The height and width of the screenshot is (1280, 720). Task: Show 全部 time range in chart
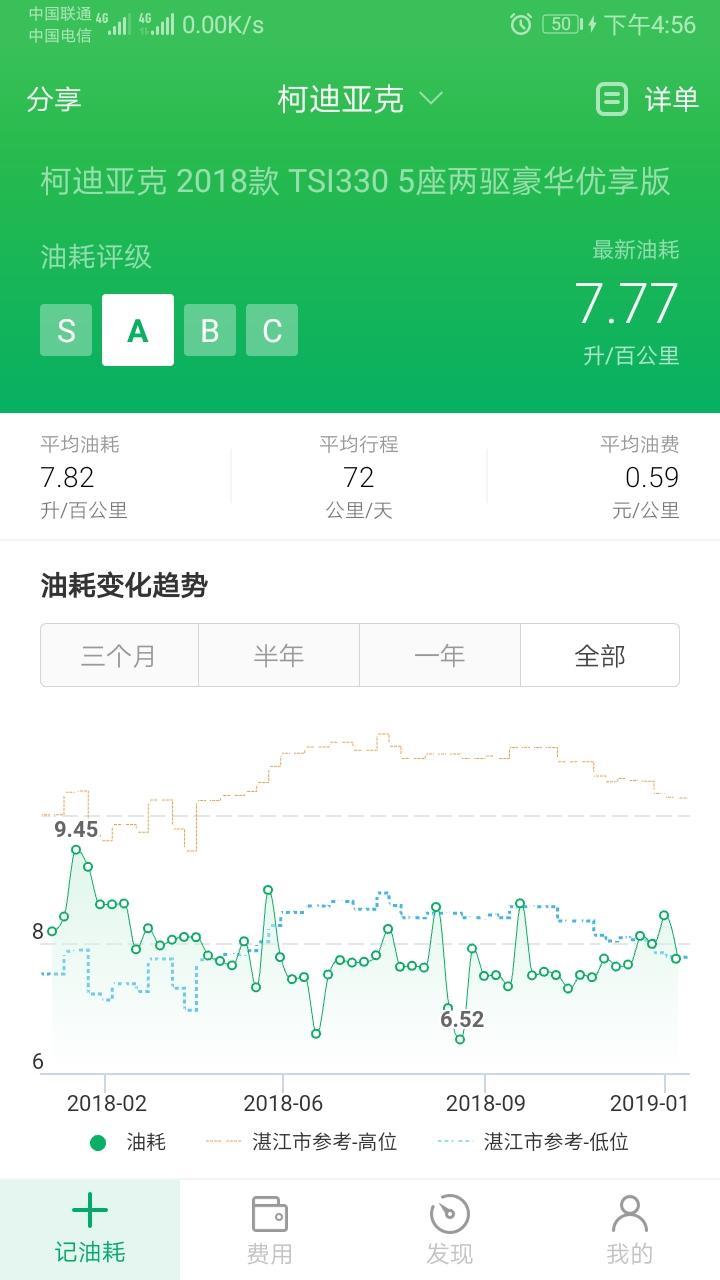[x=600, y=656]
